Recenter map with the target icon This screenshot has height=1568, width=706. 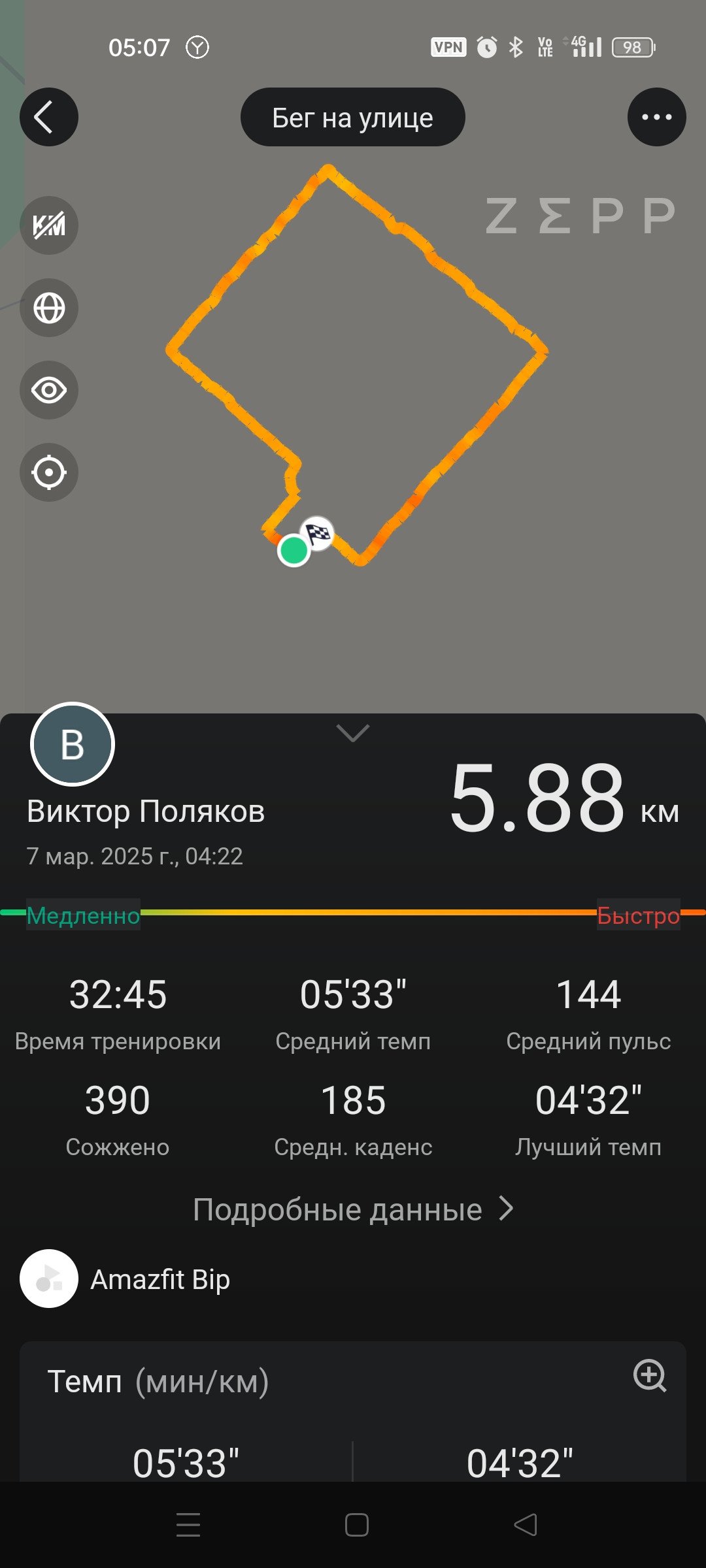click(x=49, y=472)
